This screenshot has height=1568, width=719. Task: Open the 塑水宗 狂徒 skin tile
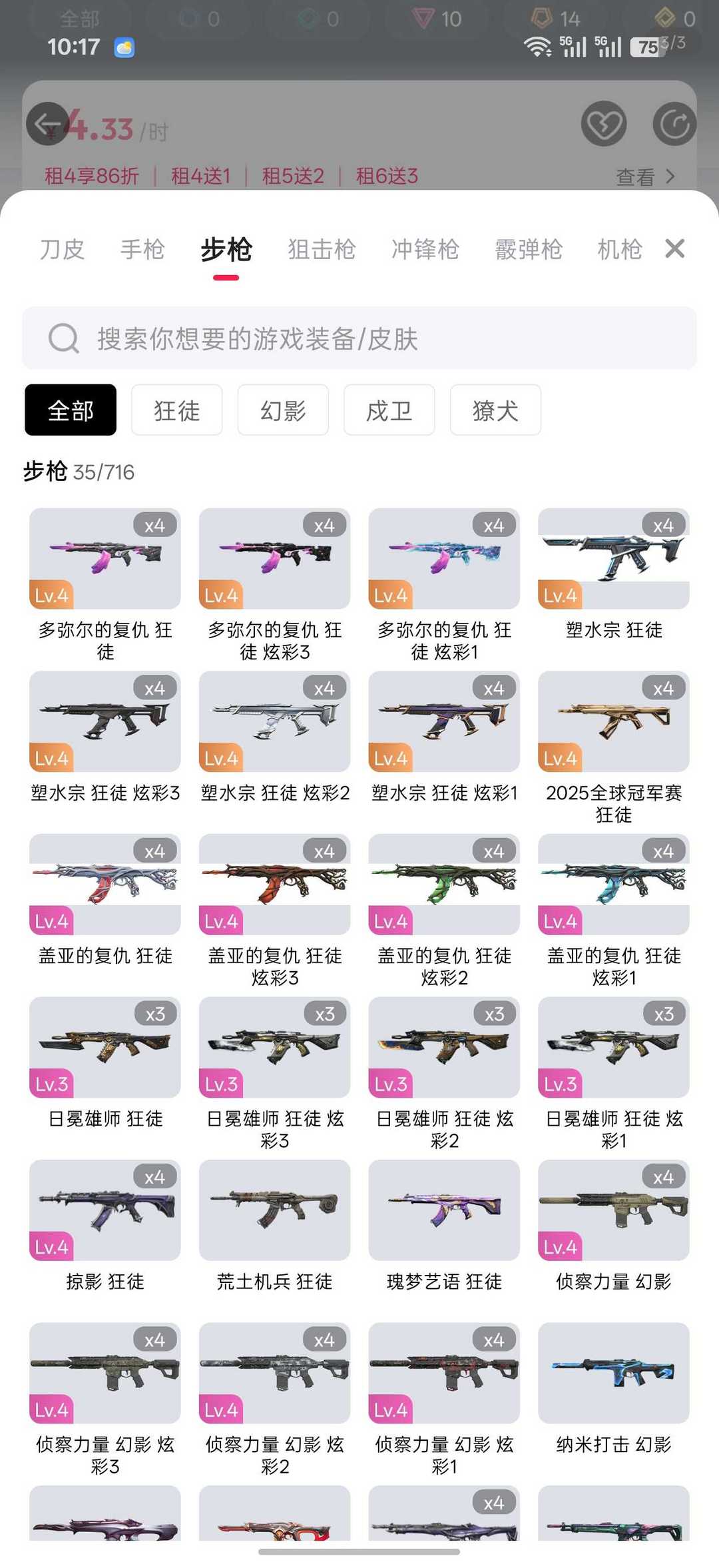point(614,575)
